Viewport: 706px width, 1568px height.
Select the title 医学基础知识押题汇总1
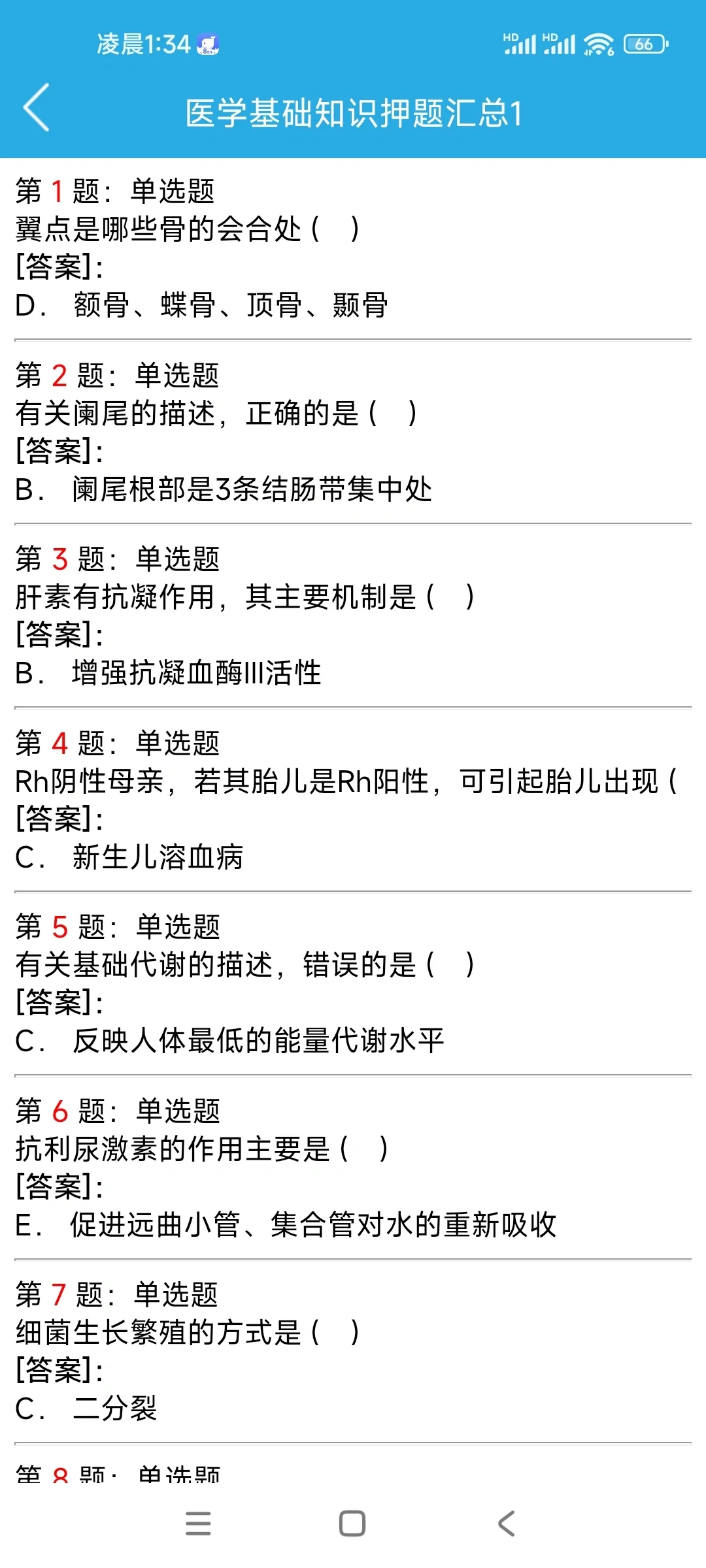353,111
